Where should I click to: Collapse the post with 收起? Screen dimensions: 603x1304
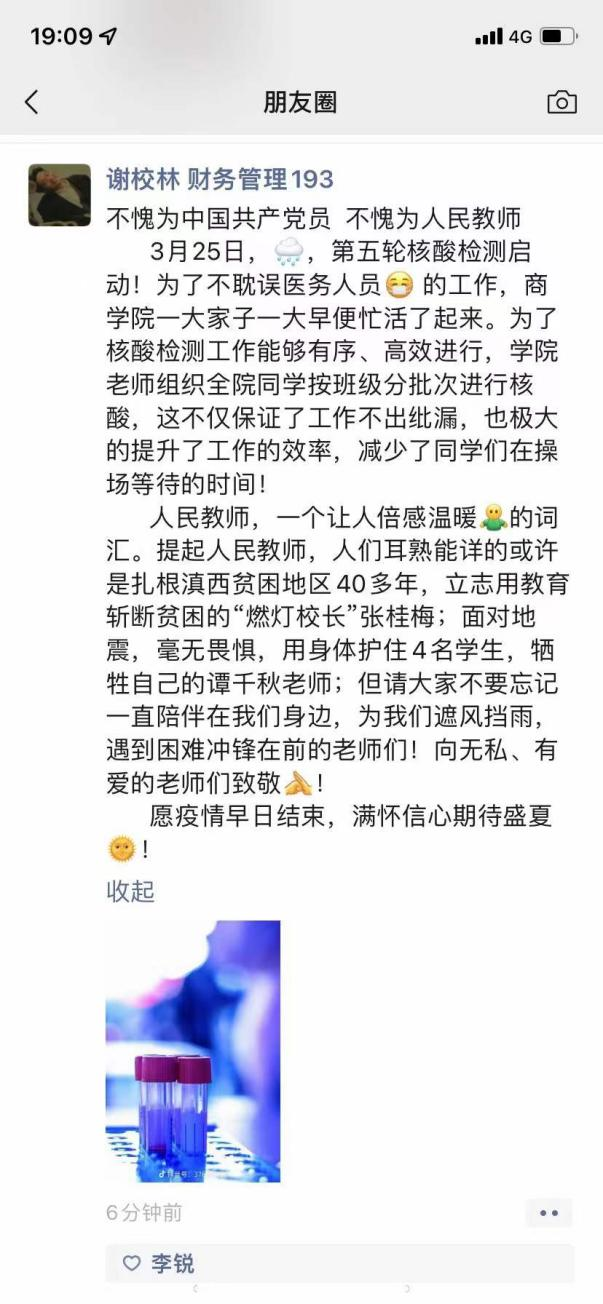tap(130, 891)
